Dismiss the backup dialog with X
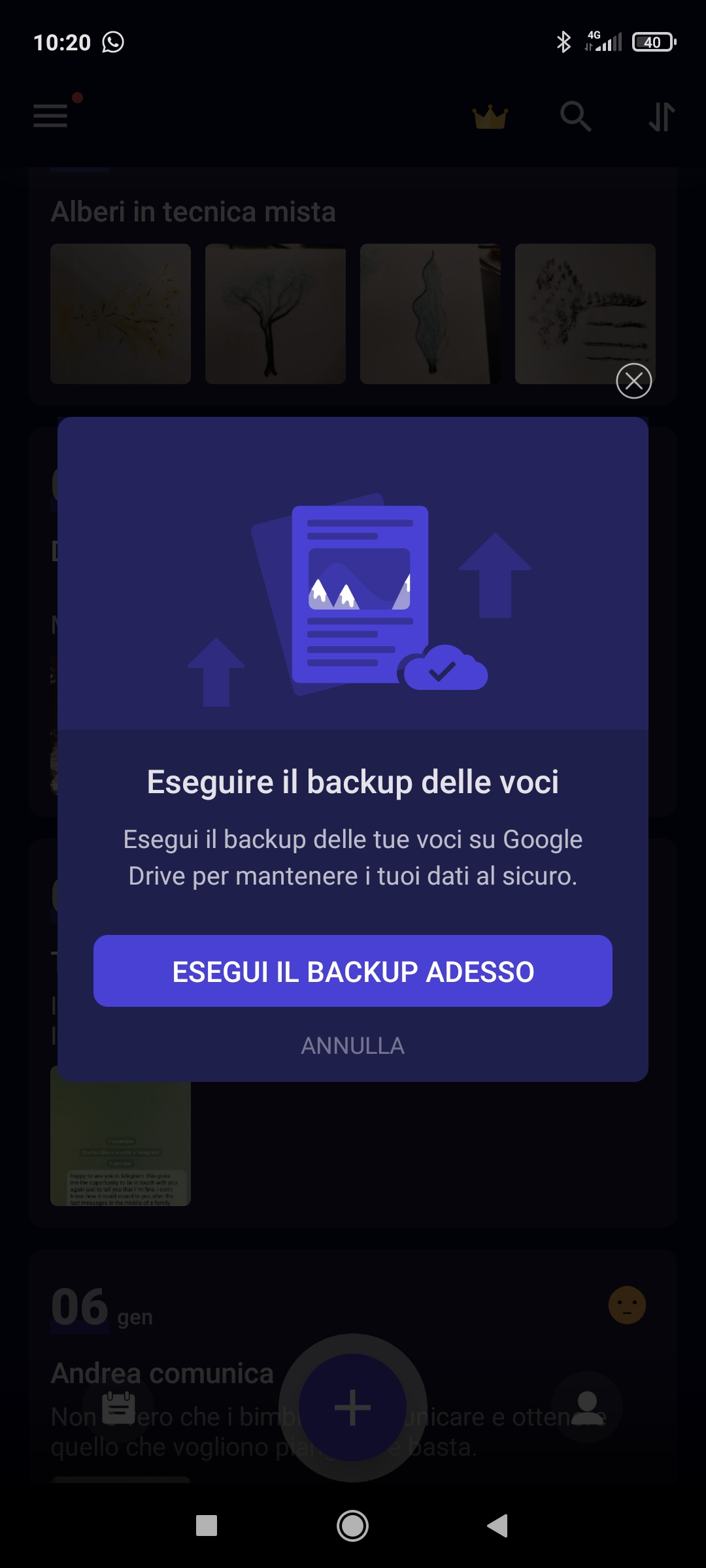 point(633,380)
